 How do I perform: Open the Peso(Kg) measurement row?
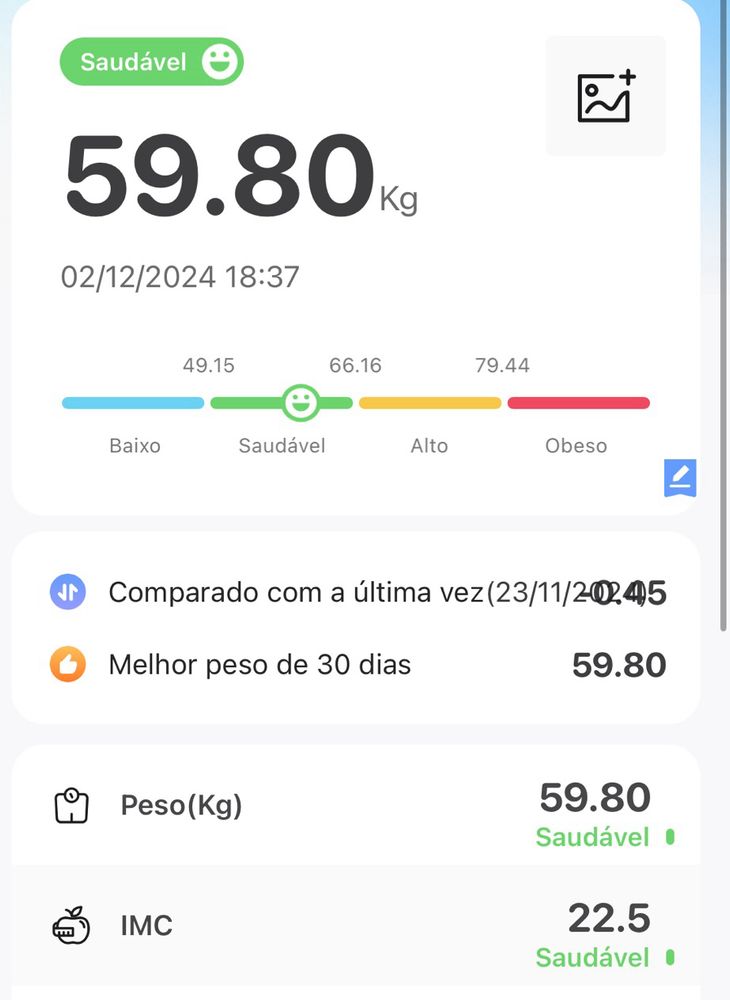(x=355, y=806)
